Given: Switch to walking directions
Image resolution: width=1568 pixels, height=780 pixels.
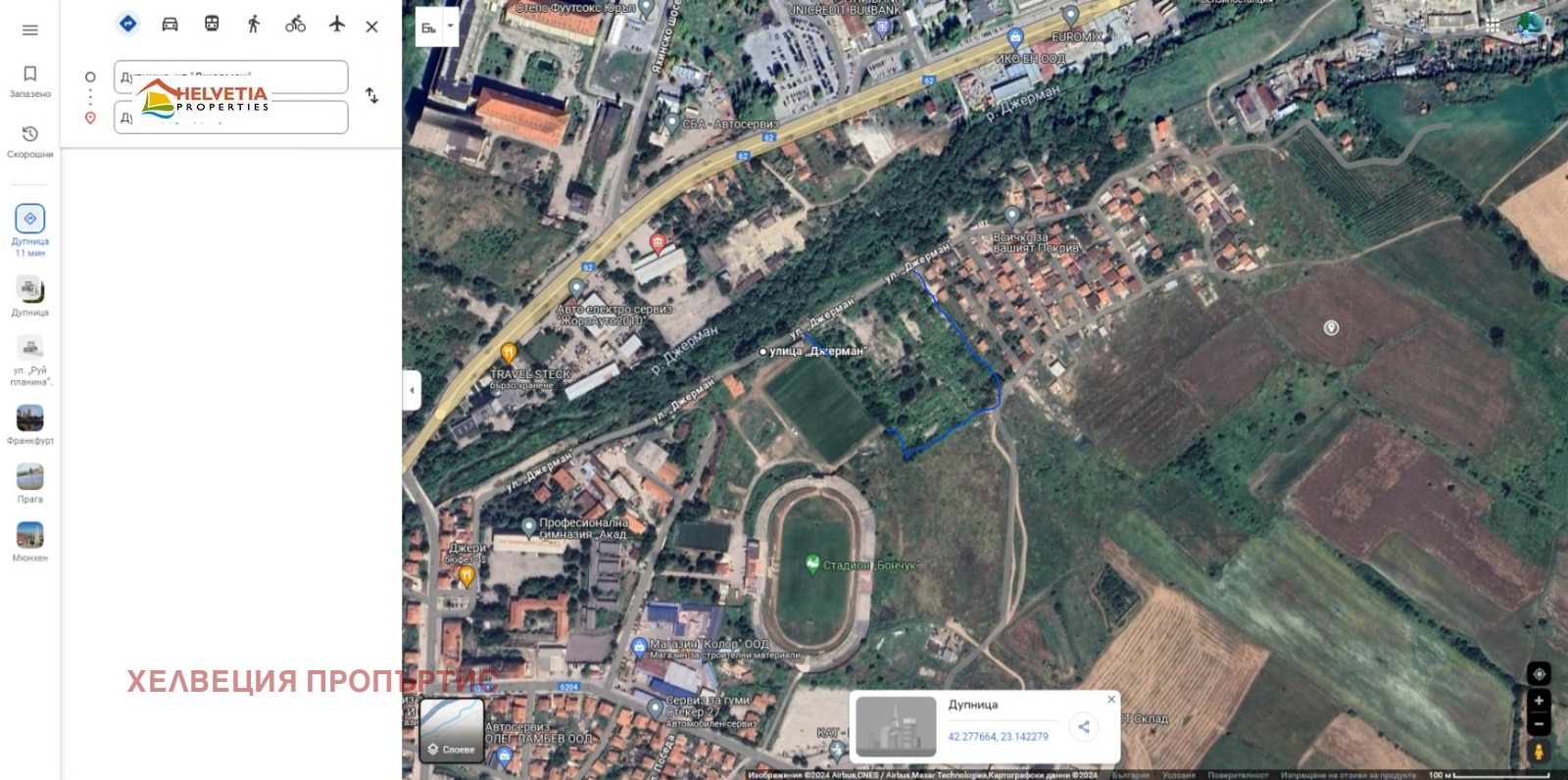Looking at the screenshot, I should click(254, 24).
